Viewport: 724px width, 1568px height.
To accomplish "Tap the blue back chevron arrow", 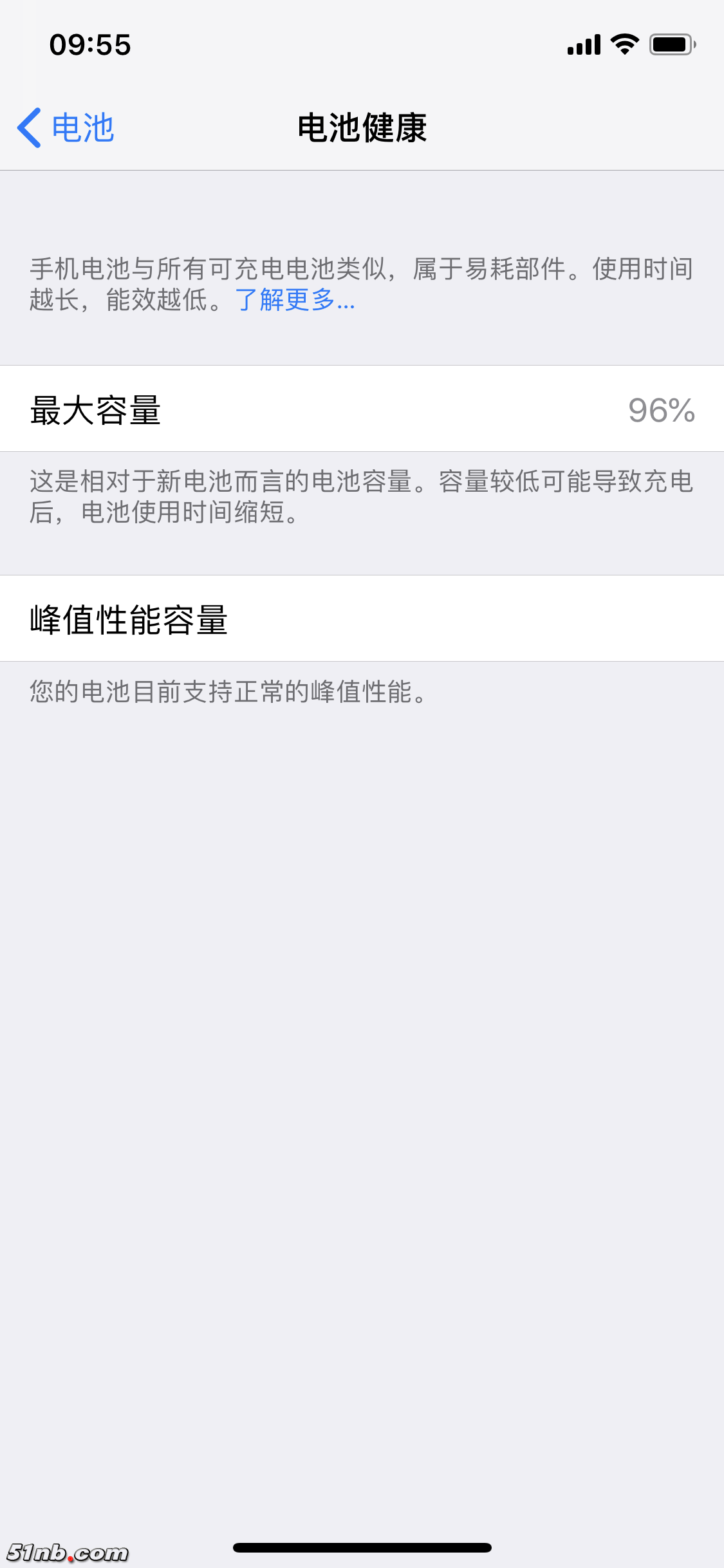I will click(x=28, y=128).
